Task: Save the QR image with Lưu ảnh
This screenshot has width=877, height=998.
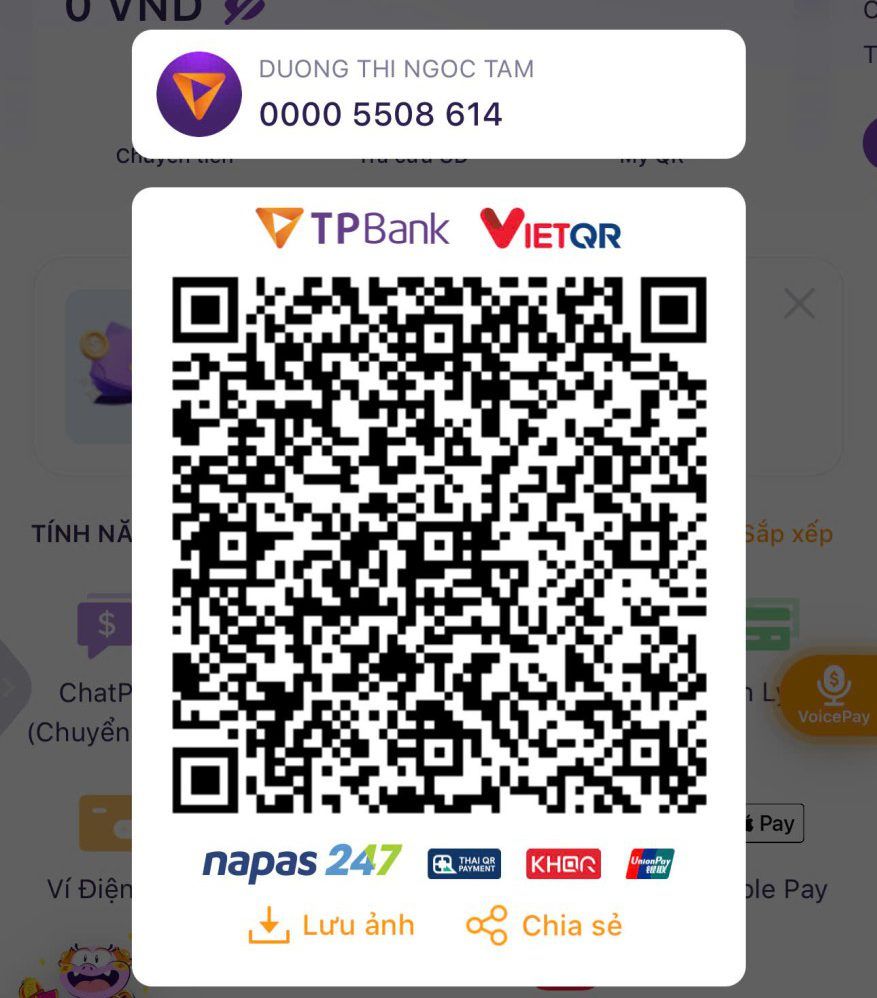Action: tap(332, 926)
